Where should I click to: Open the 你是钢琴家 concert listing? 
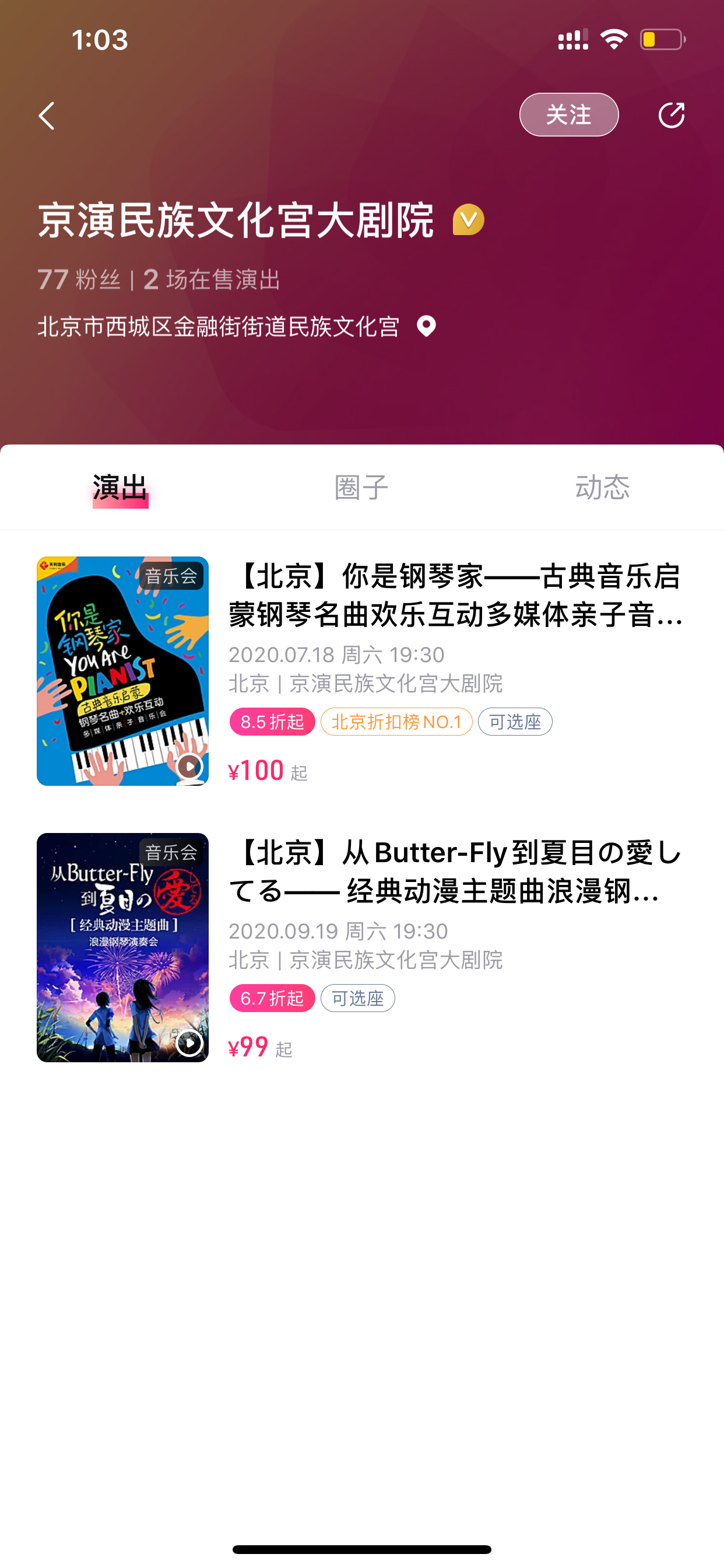point(362,671)
